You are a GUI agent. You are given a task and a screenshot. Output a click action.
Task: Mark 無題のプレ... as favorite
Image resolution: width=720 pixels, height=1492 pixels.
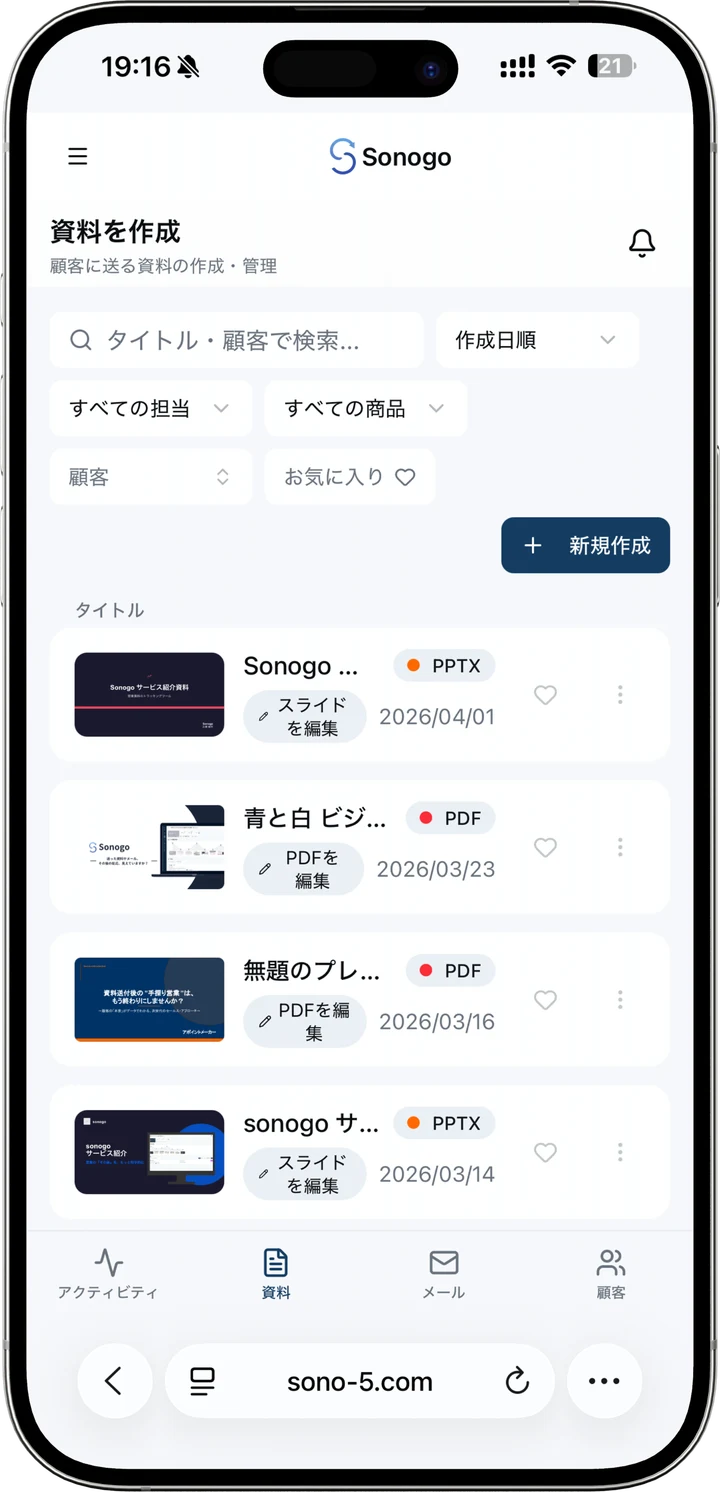click(545, 1000)
